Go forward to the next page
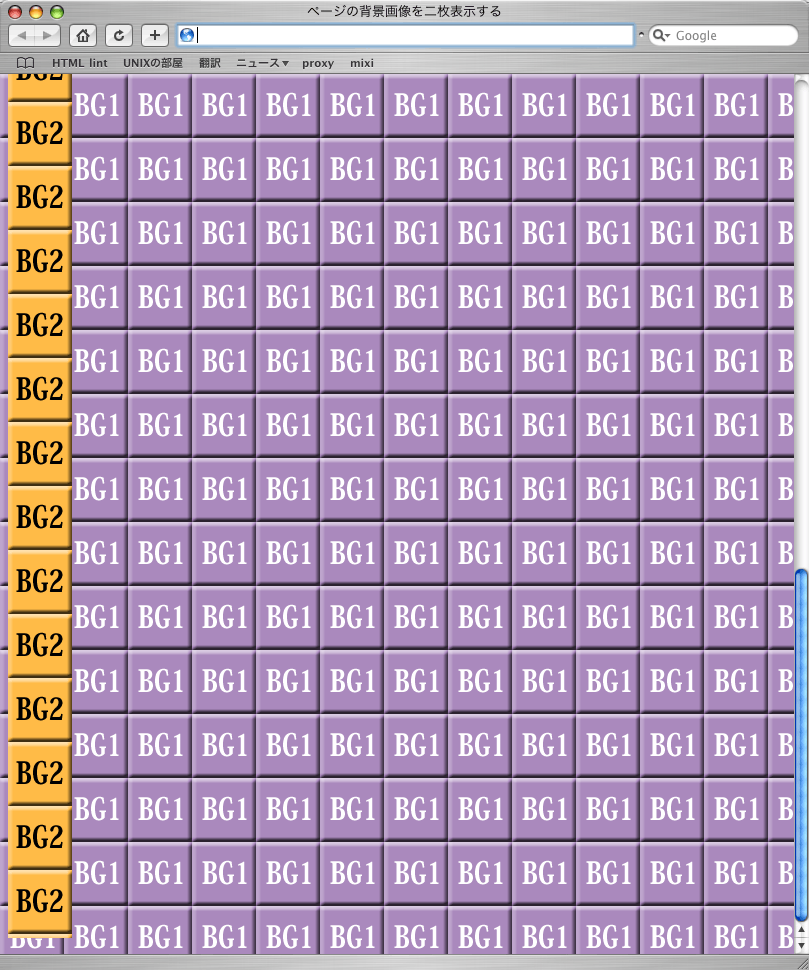 (47, 35)
